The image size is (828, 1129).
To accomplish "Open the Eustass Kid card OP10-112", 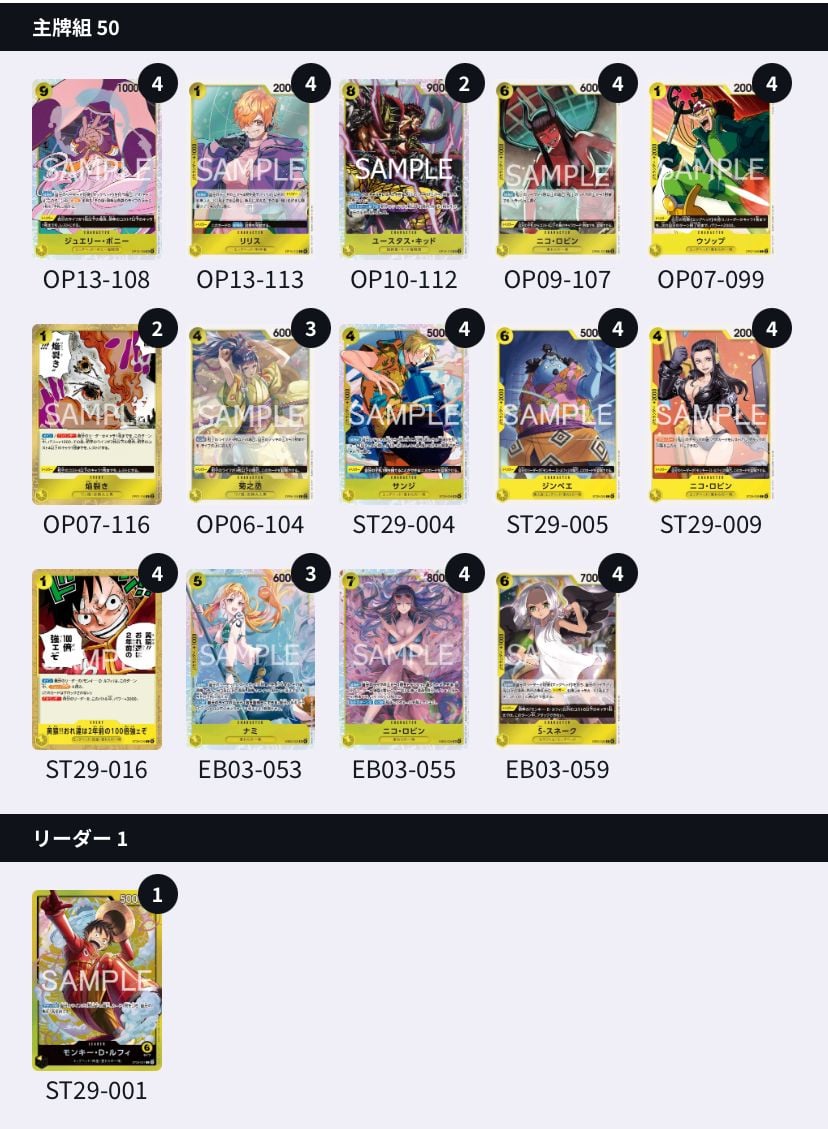I will pyautogui.click(x=404, y=167).
